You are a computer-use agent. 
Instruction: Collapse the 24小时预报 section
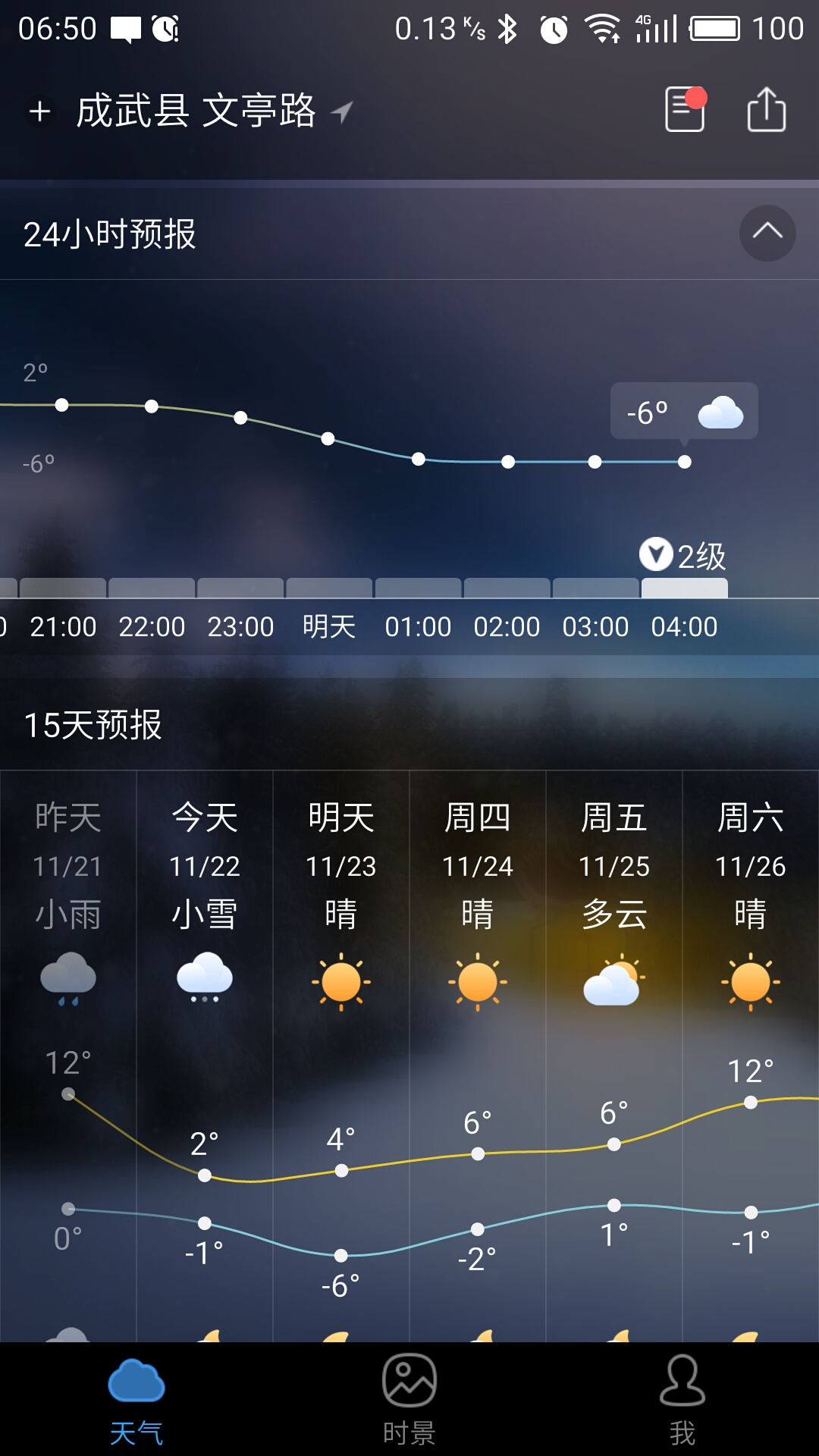(767, 233)
